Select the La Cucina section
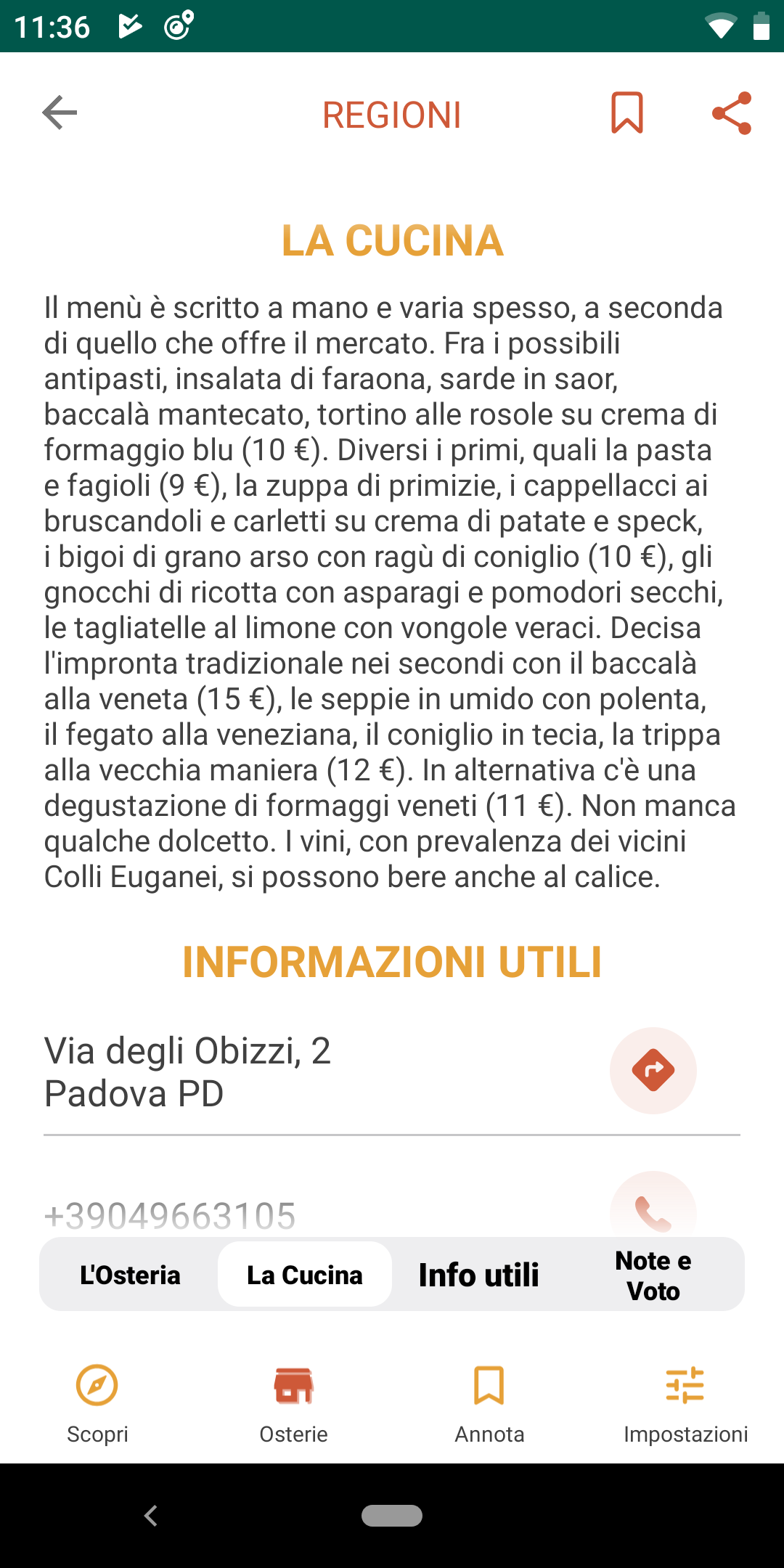Image resolution: width=784 pixels, height=1568 pixels. click(305, 1275)
